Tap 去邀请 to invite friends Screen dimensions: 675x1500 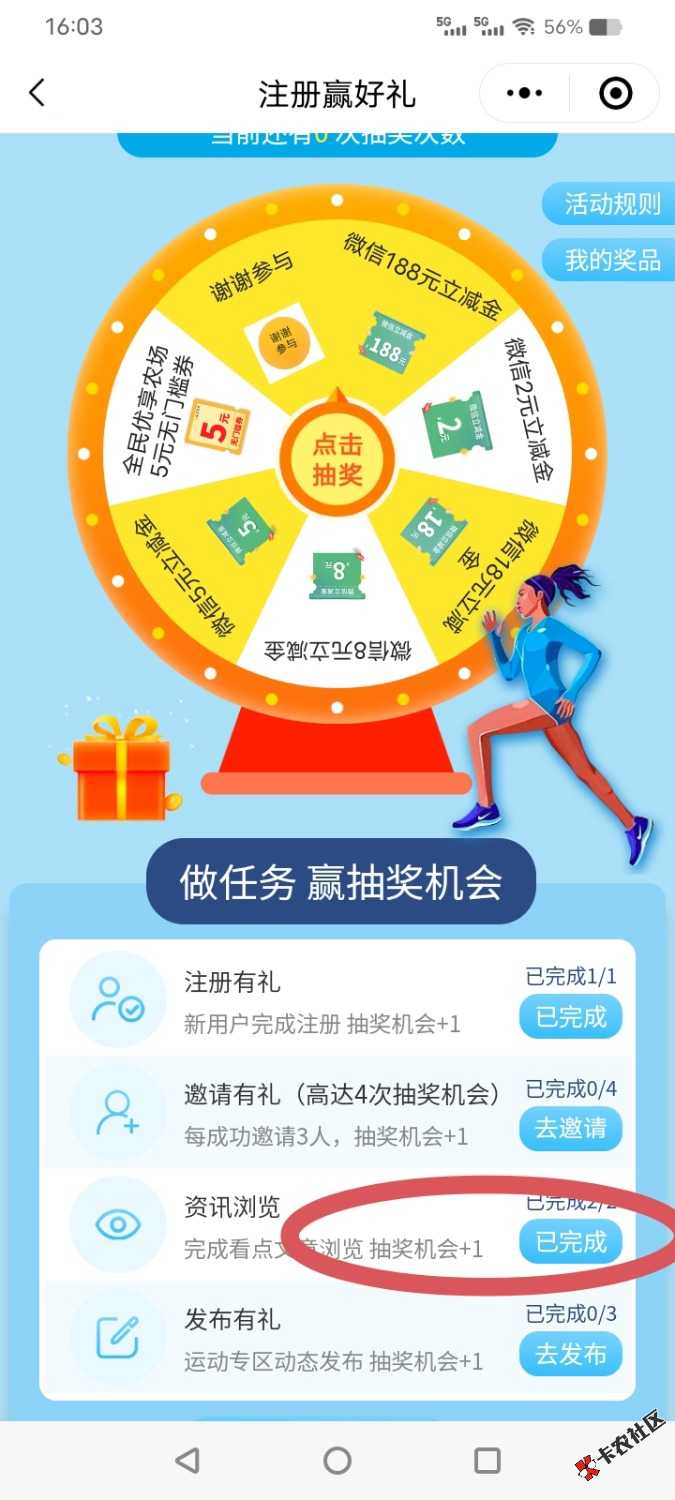click(x=570, y=1129)
